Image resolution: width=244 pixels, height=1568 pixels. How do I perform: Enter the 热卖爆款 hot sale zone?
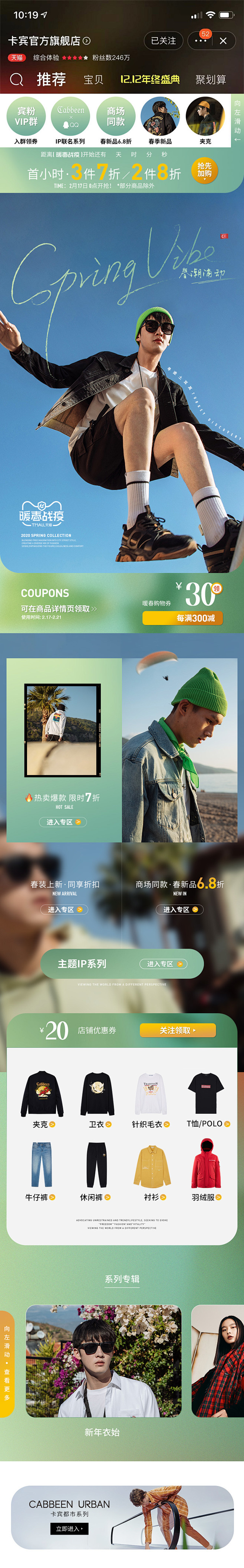63,822
